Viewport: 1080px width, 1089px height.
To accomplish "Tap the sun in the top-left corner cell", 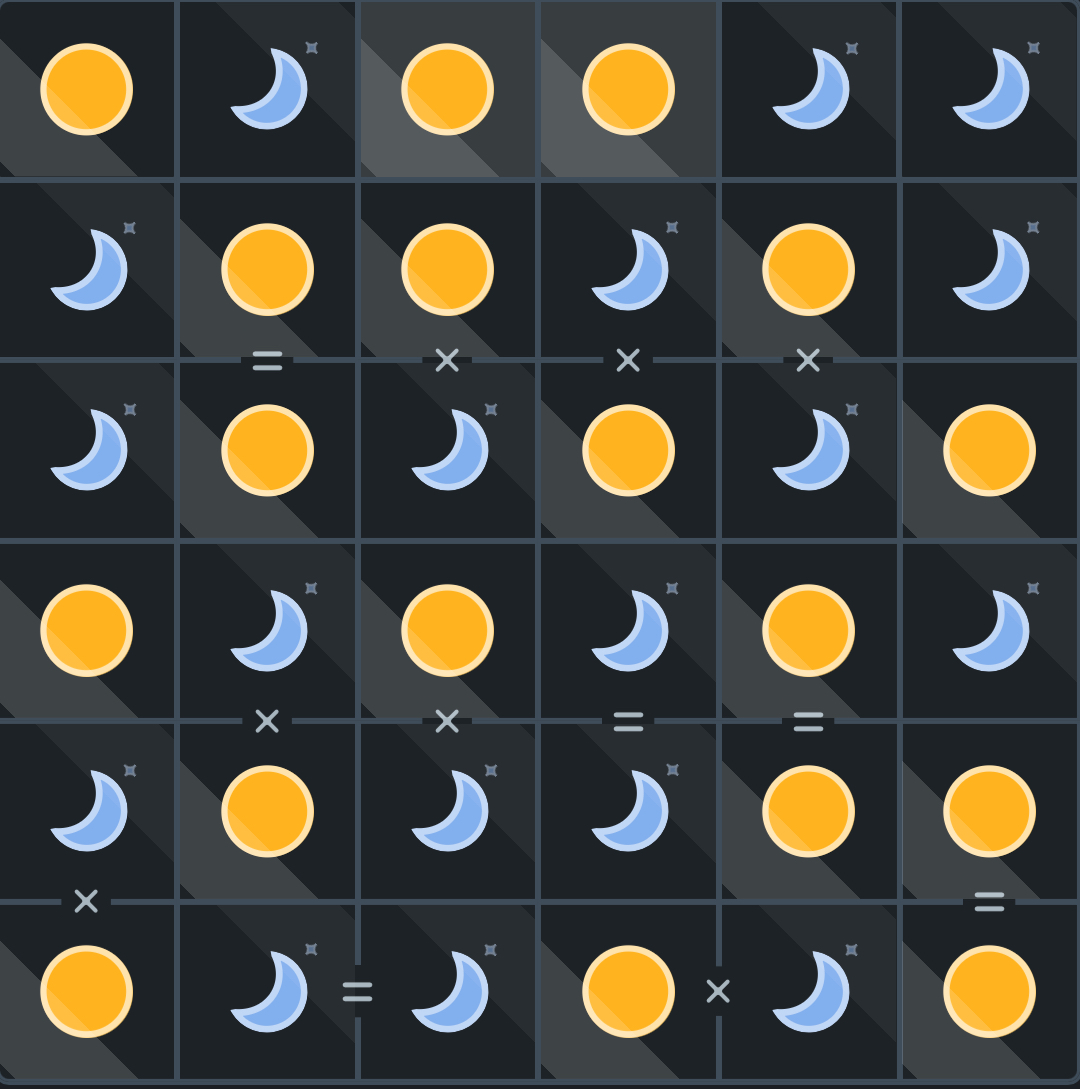I will tap(87, 89).
